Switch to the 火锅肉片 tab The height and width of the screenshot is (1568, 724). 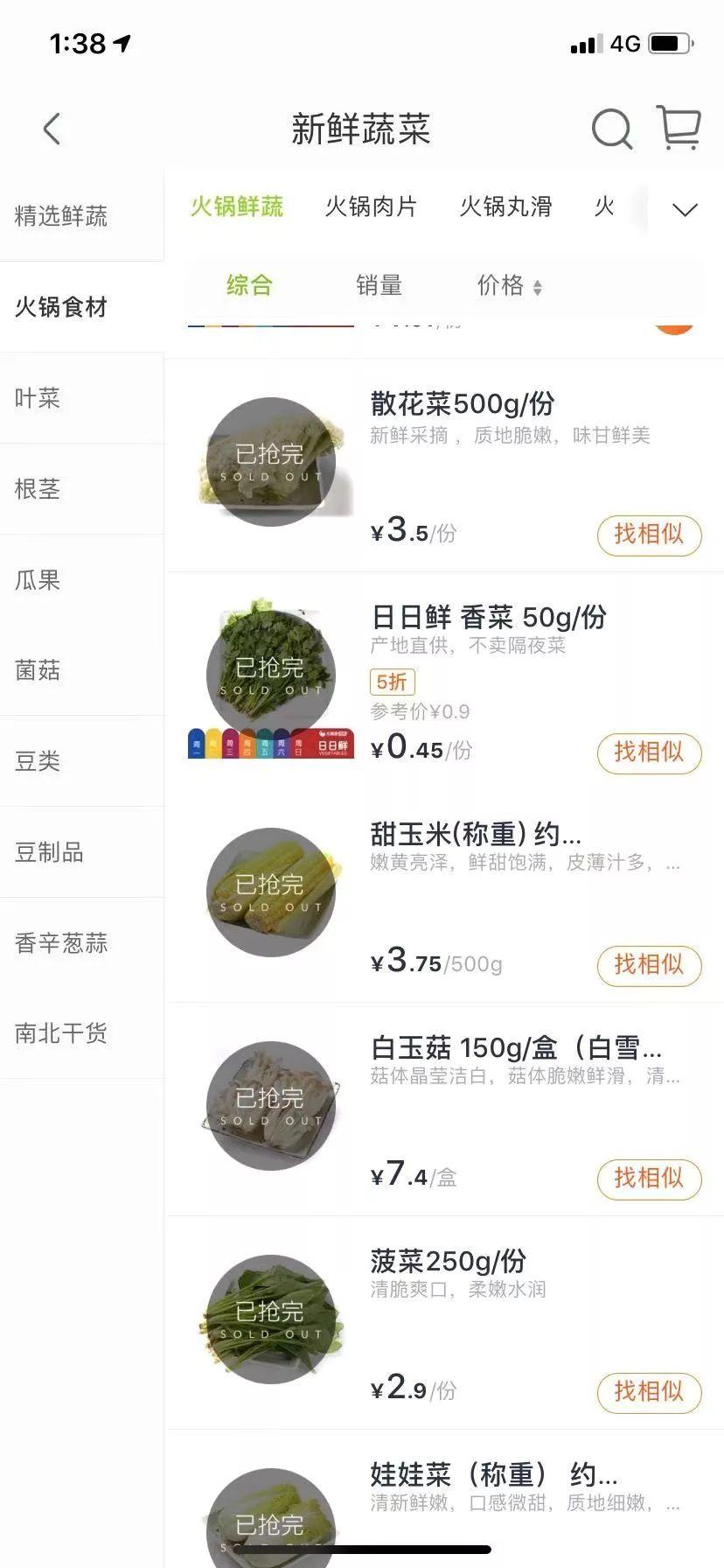pyautogui.click(x=371, y=207)
